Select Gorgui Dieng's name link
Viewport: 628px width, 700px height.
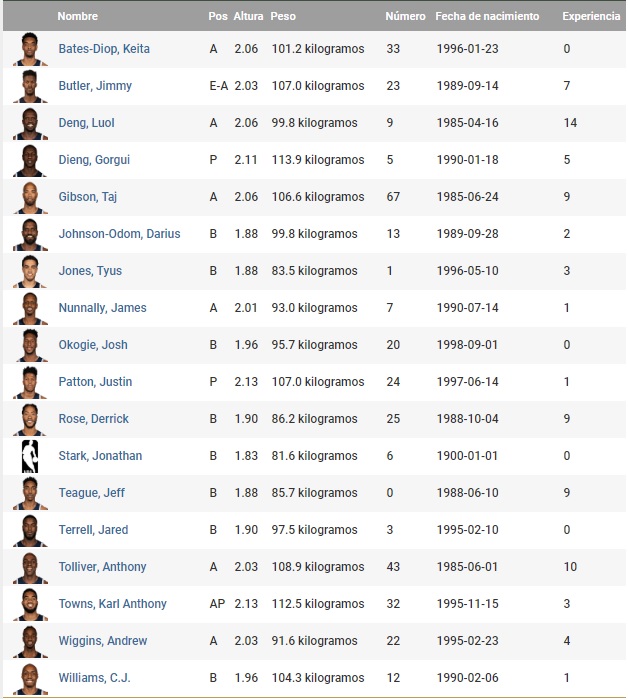pyautogui.click(x=94, y=160)
